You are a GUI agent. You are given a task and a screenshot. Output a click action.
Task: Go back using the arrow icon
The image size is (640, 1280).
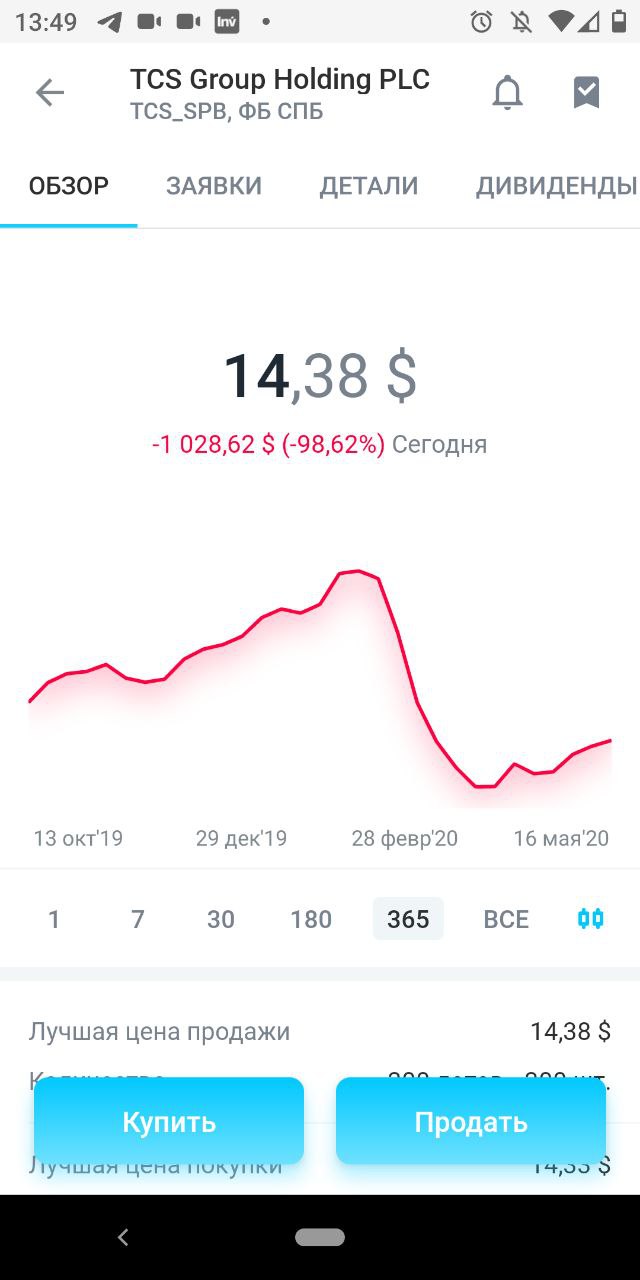point(49,93)
